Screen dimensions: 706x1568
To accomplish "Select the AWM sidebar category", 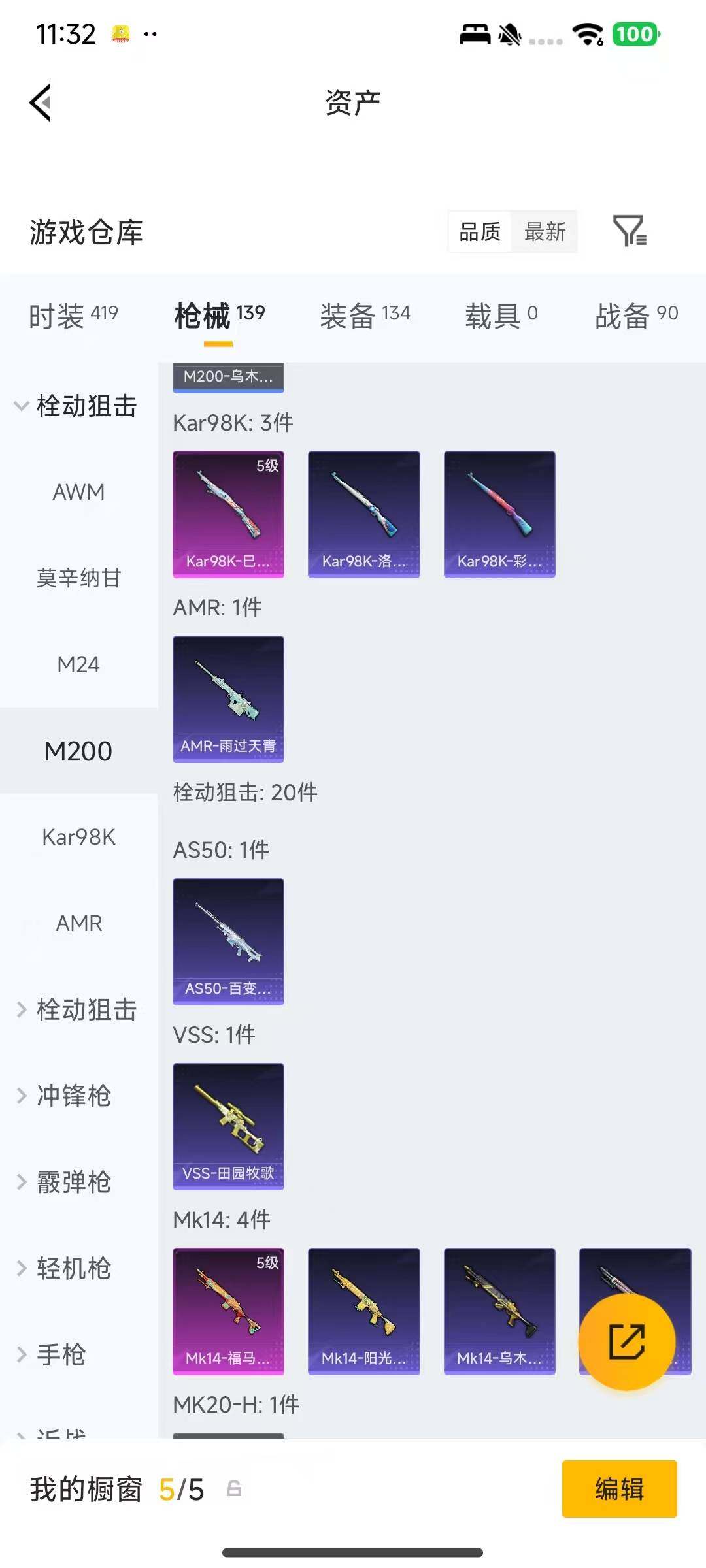I will (x=78, y=492).
